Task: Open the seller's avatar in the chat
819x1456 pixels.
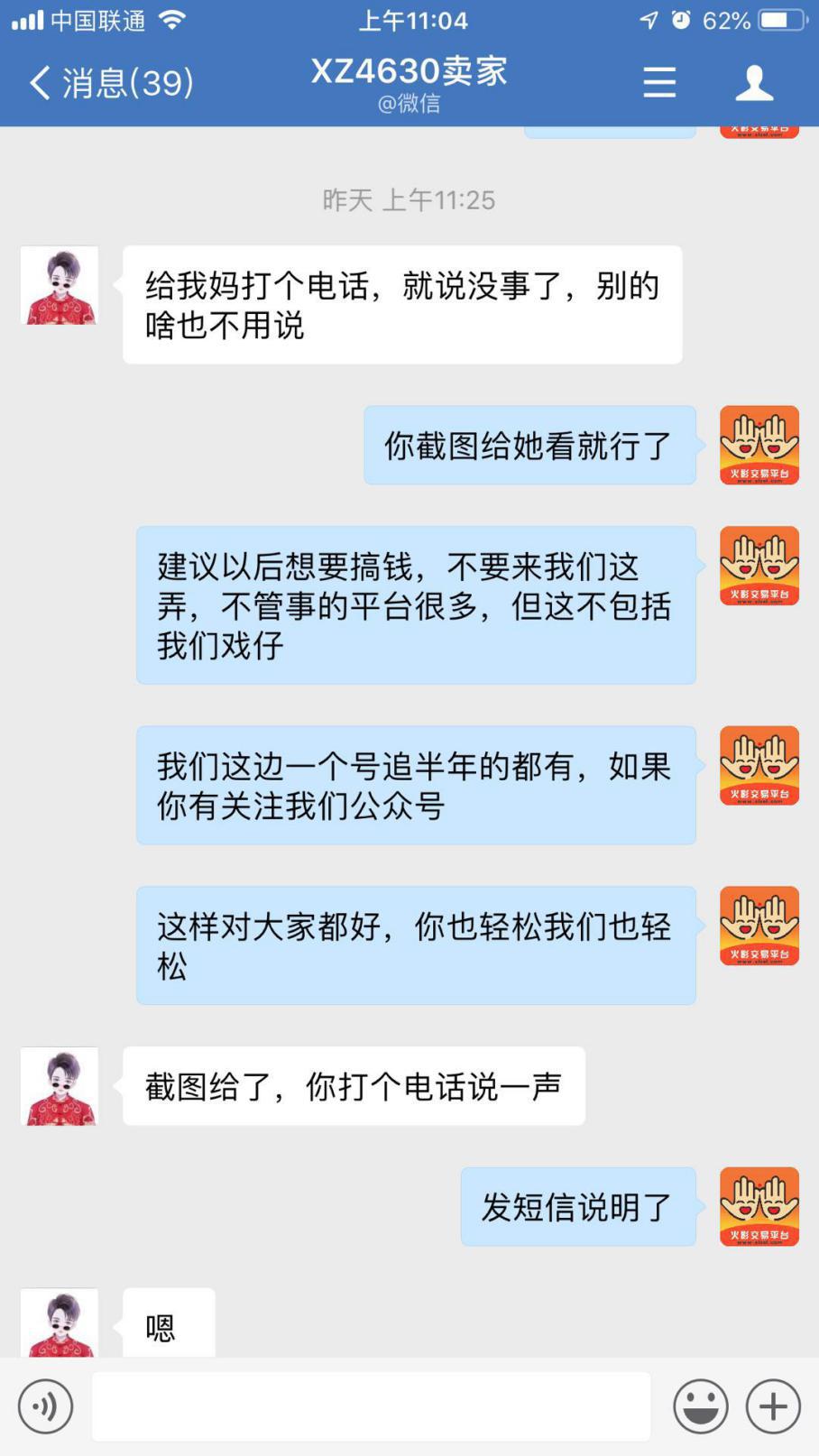Action: [59, 284]
